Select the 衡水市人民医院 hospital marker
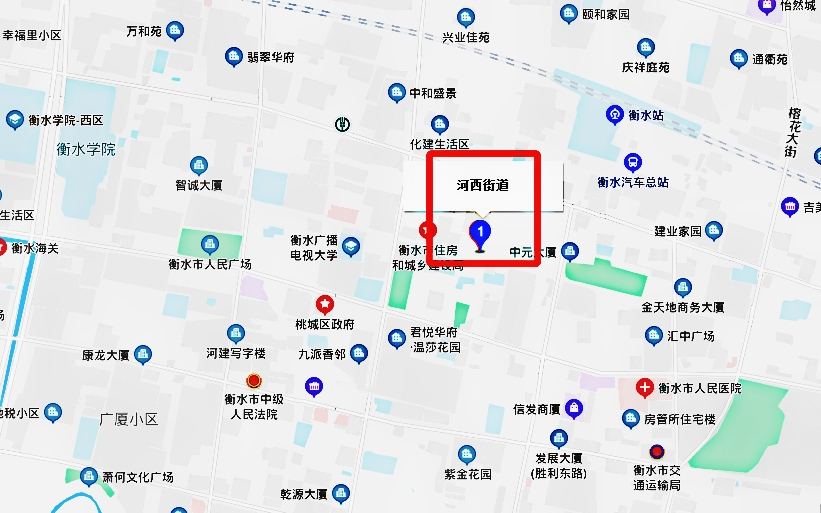Image resolution: width=821 pixels, height=513 pixels. (646, 387)
